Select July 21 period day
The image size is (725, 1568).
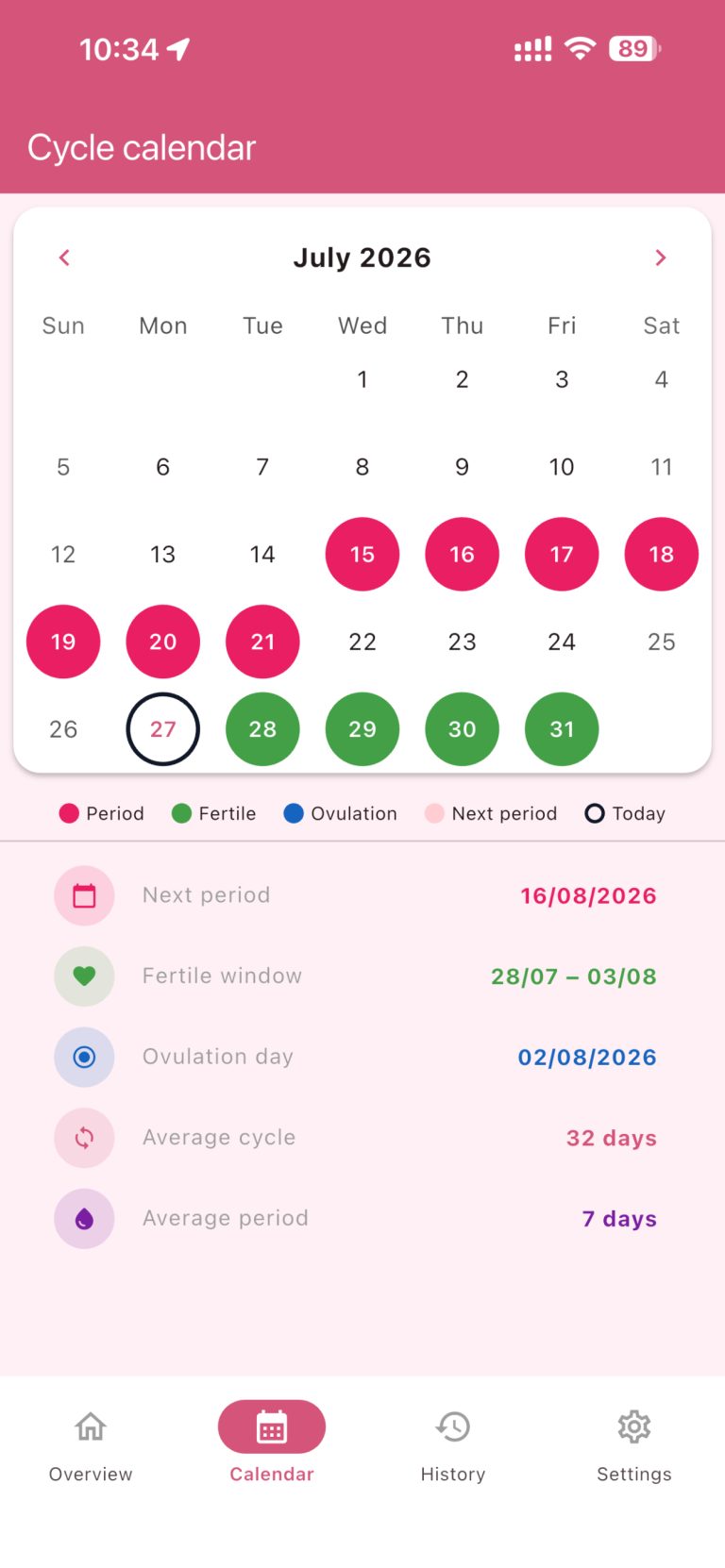click(262, 642)
